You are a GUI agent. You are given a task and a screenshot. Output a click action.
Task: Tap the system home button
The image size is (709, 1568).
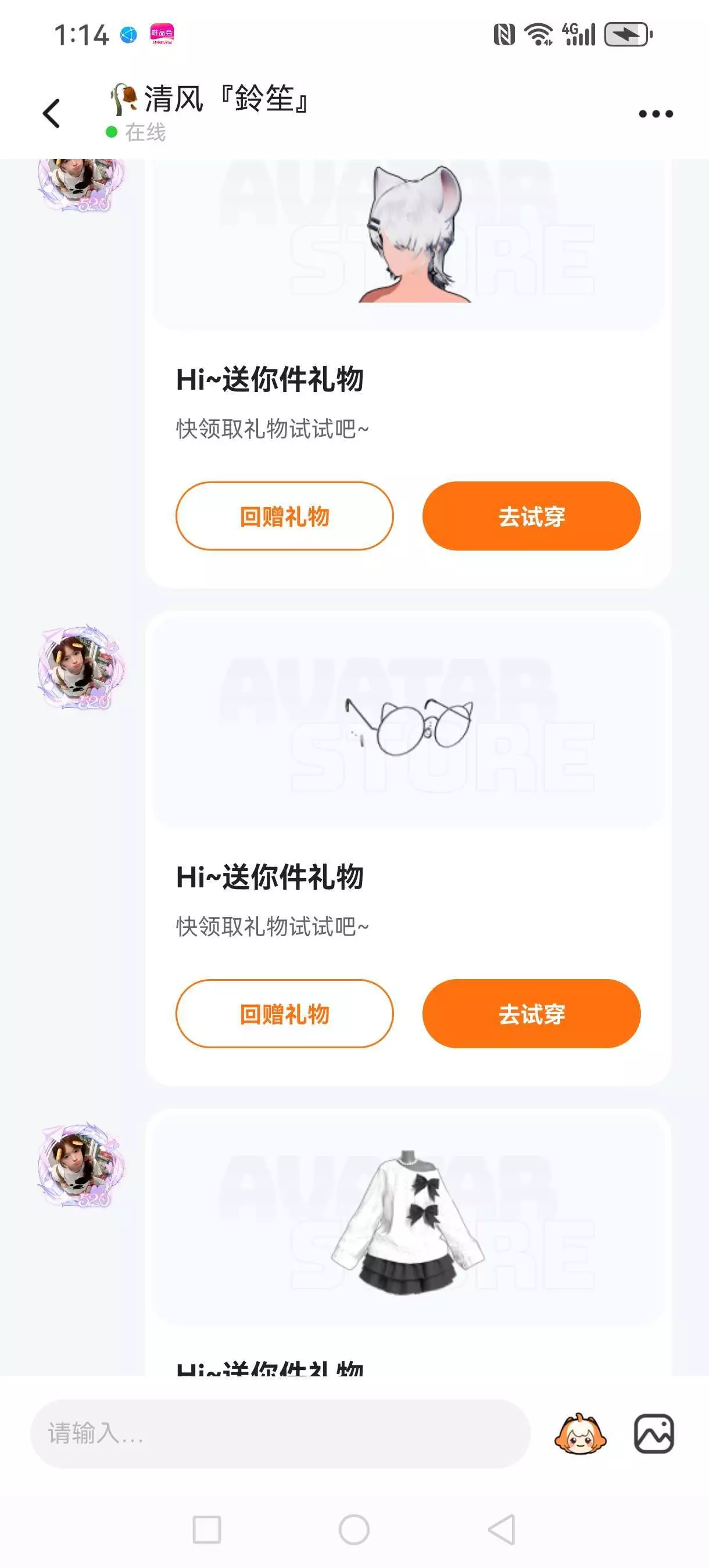click(354, 1530)
